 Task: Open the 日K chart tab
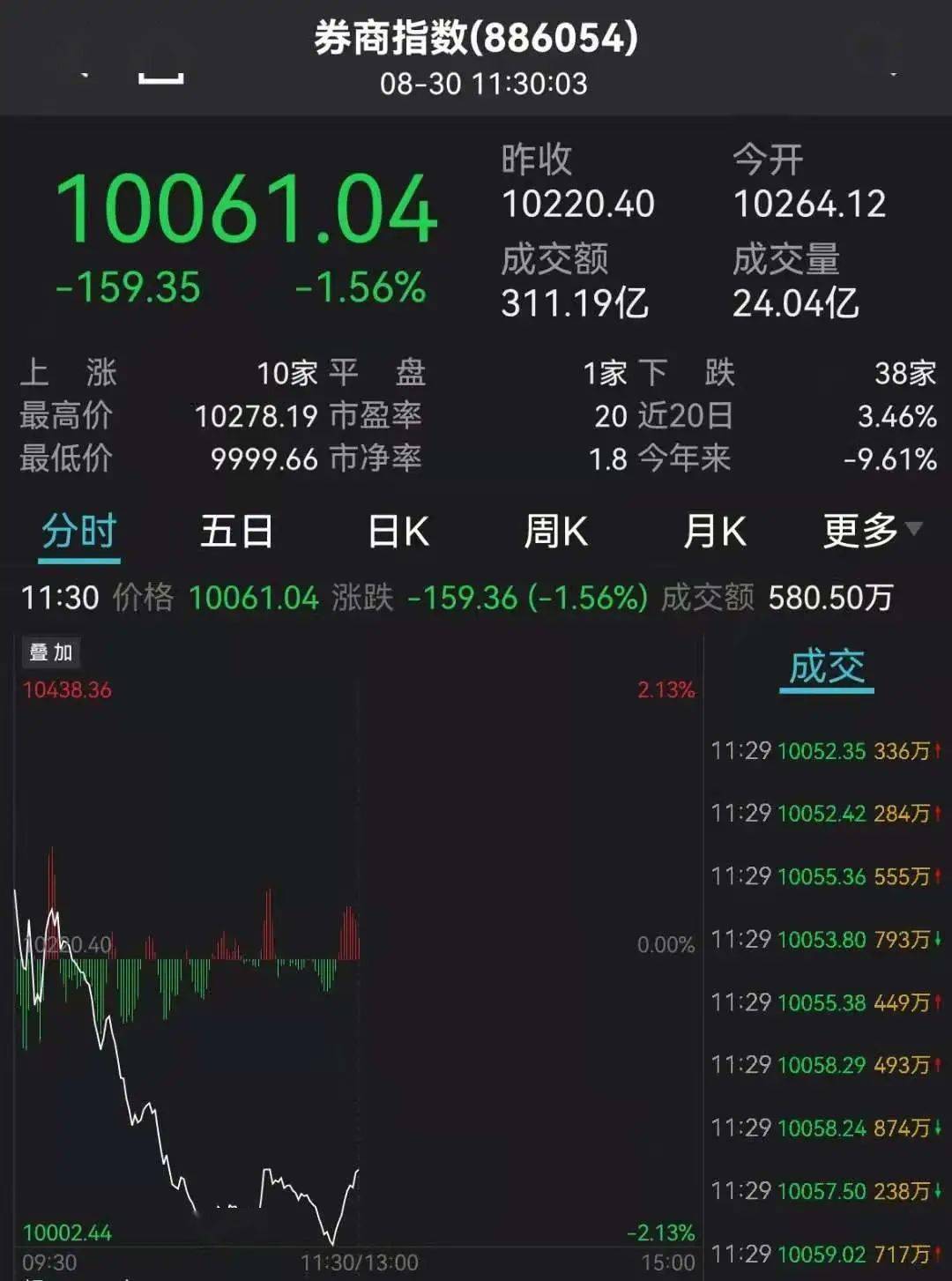[398, 532]
